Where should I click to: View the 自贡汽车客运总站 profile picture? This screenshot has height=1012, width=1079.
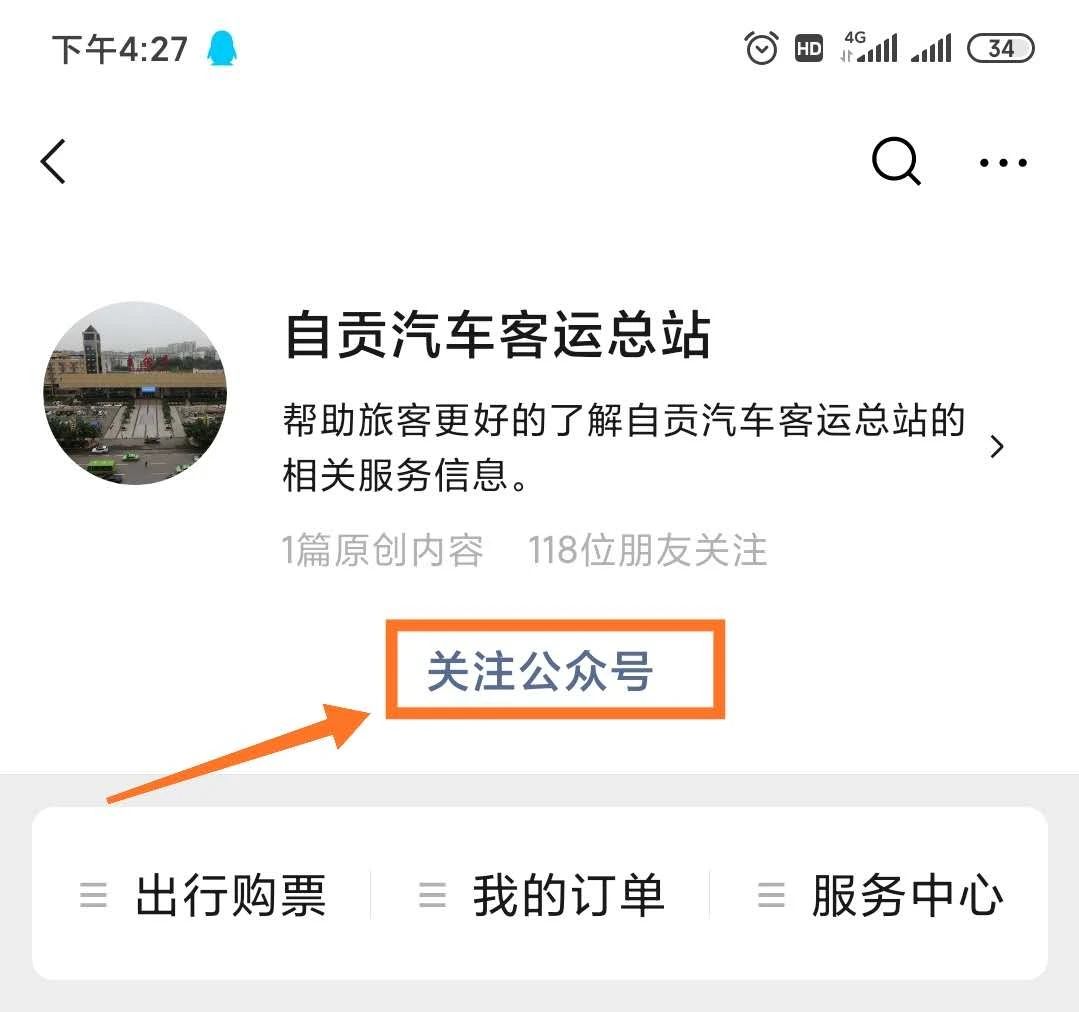click(135, 393)
